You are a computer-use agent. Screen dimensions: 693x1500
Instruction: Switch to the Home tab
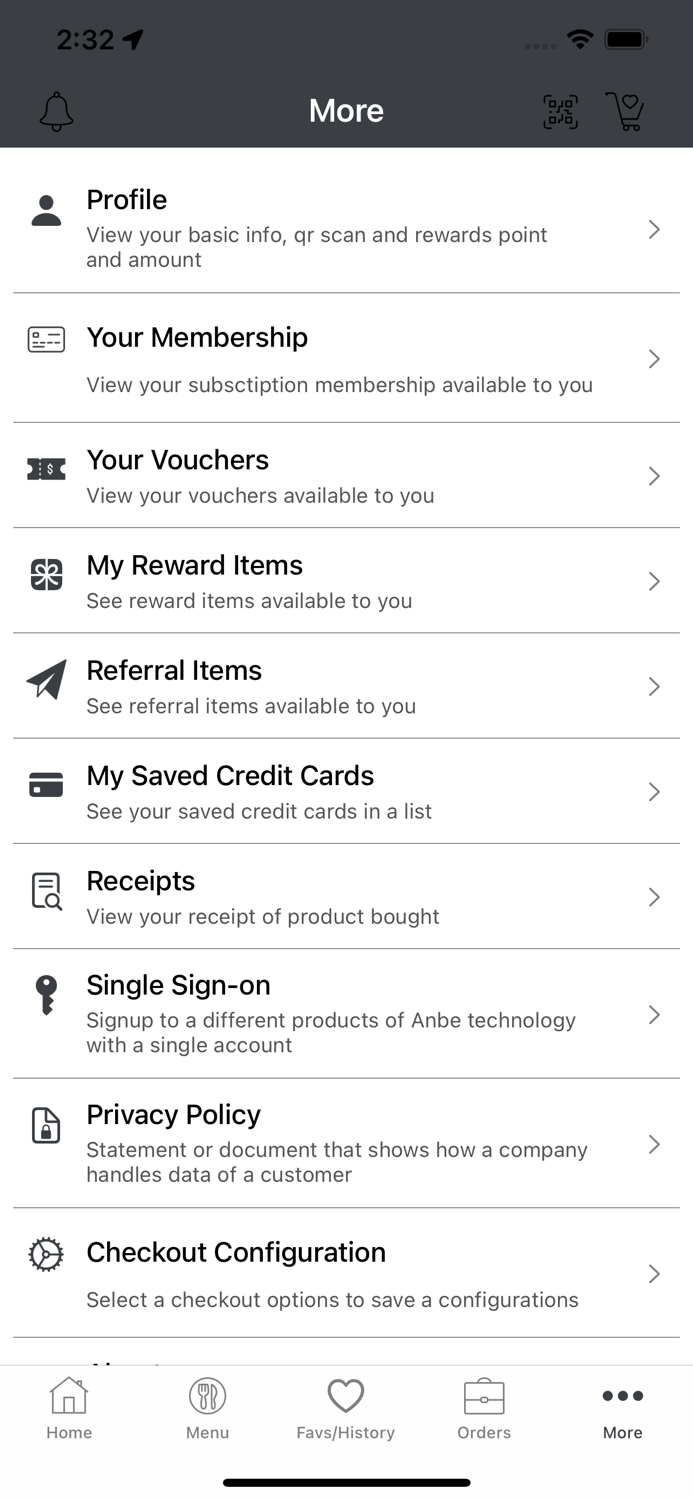pyautogui.click(x=69, y=1409)
